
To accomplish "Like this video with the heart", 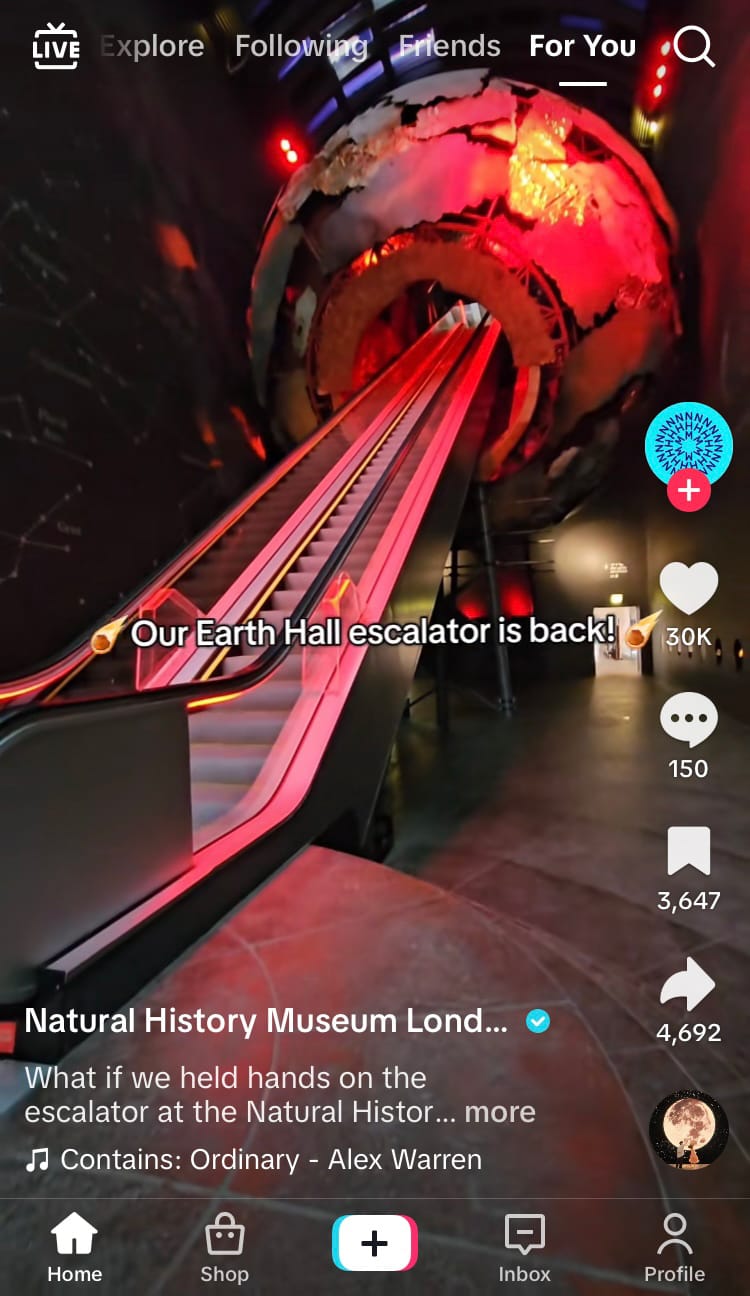I will 689,590.
